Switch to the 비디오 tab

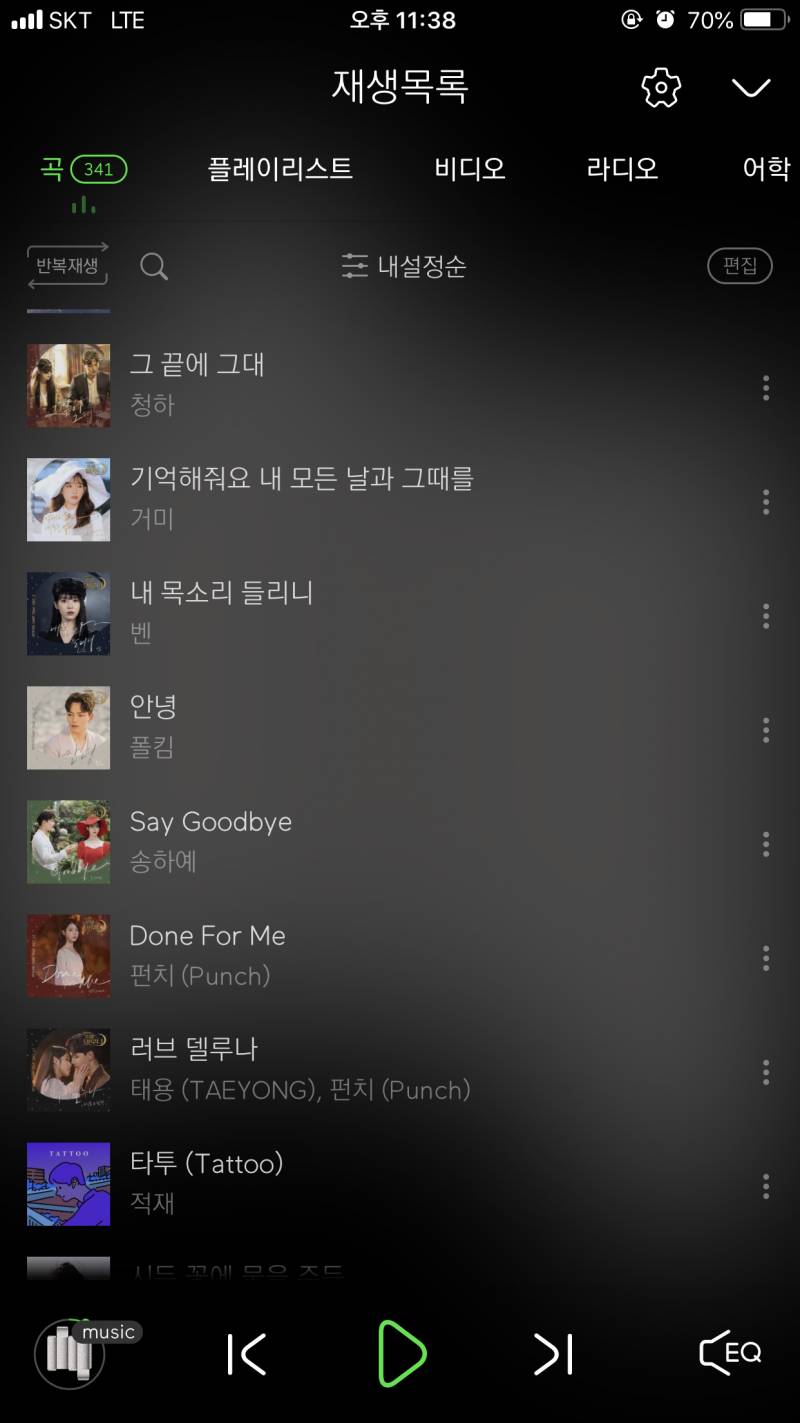coord(470,169)
